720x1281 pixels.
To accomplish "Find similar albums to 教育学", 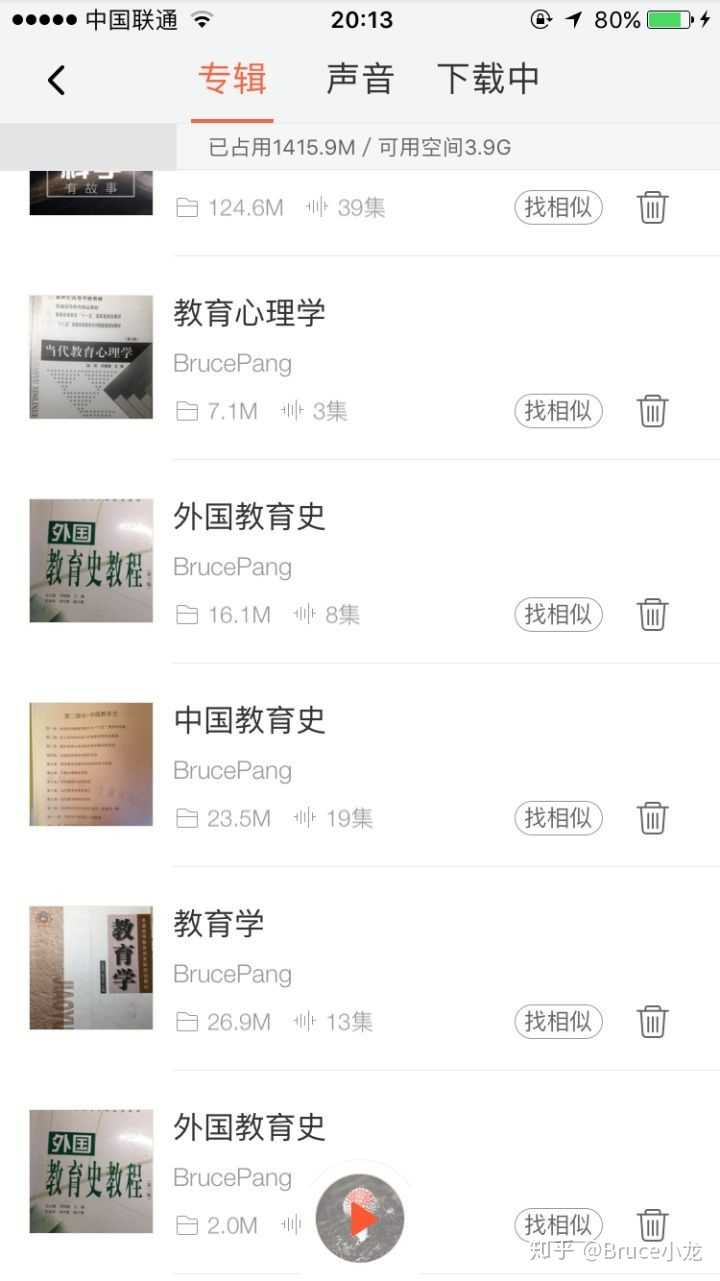I will (x=558, y=1021).
